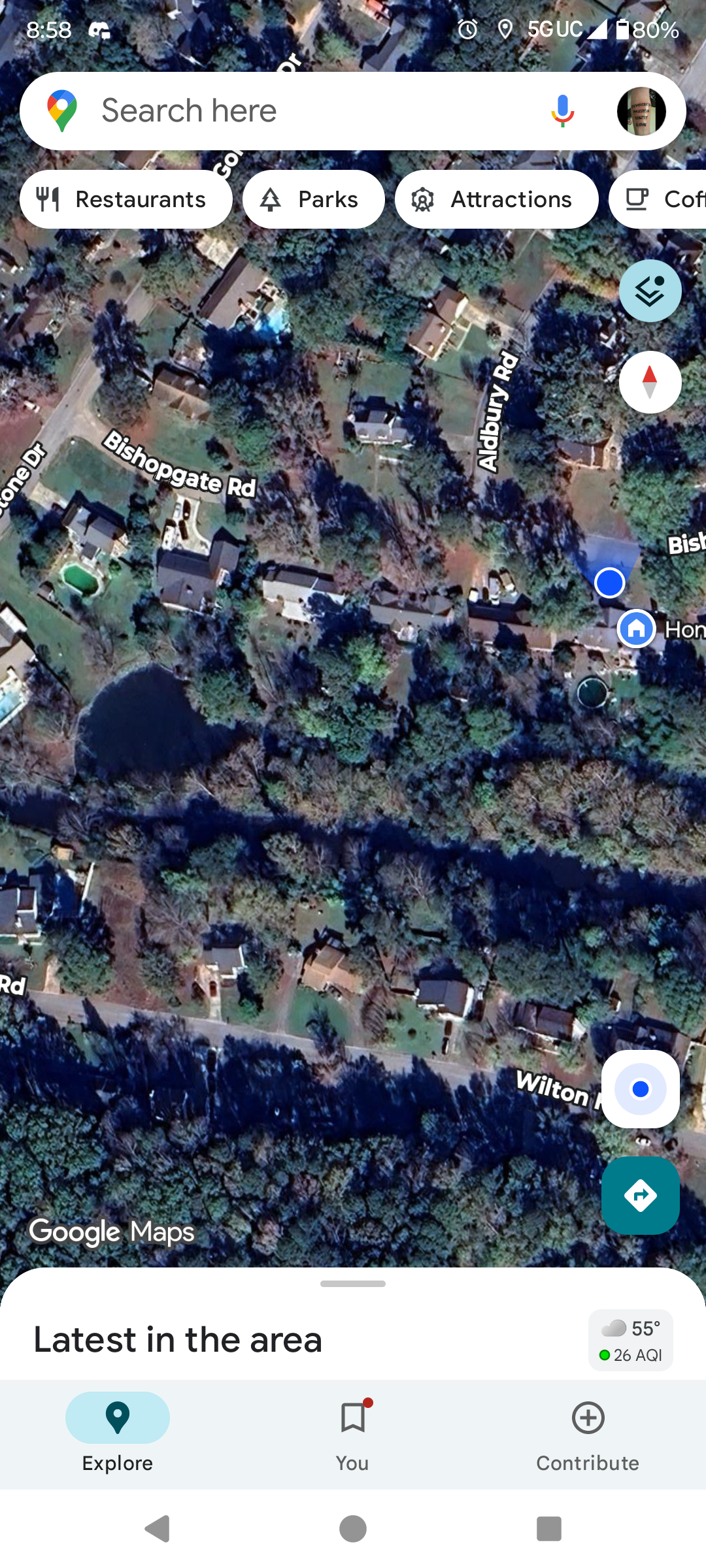Select the Restaurants chip
This screenshot has height=1568, width=706.
click(126, 199)
